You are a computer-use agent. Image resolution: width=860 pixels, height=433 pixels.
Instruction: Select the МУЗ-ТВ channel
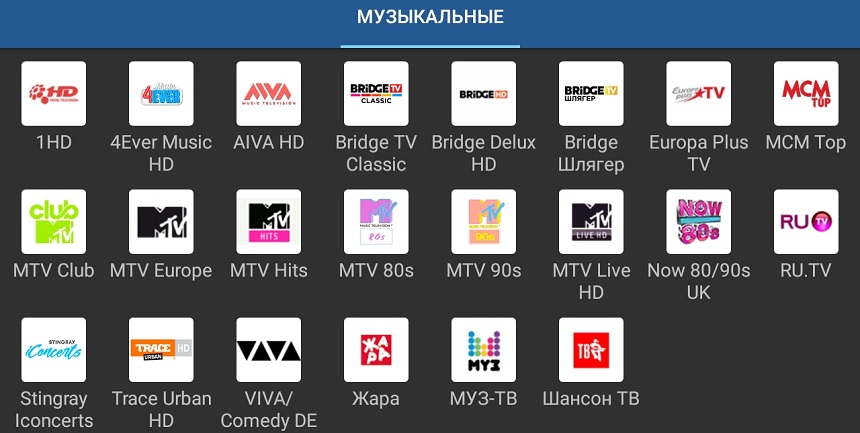click(483, 350)
